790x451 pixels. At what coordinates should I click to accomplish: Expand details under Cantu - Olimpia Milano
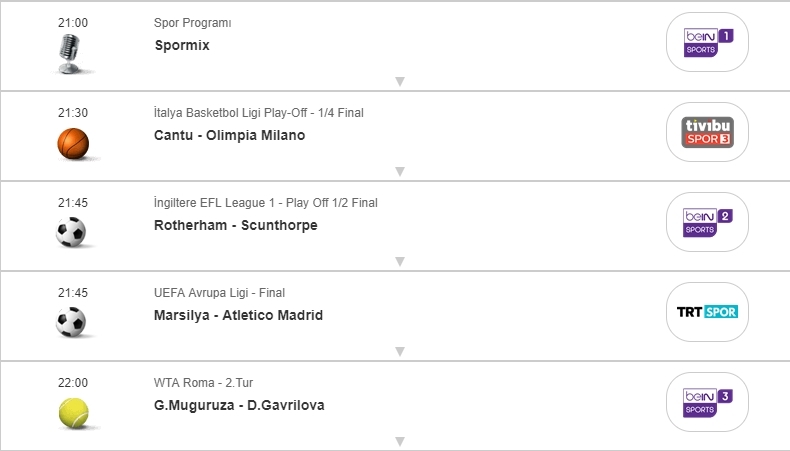coord(399,172)
